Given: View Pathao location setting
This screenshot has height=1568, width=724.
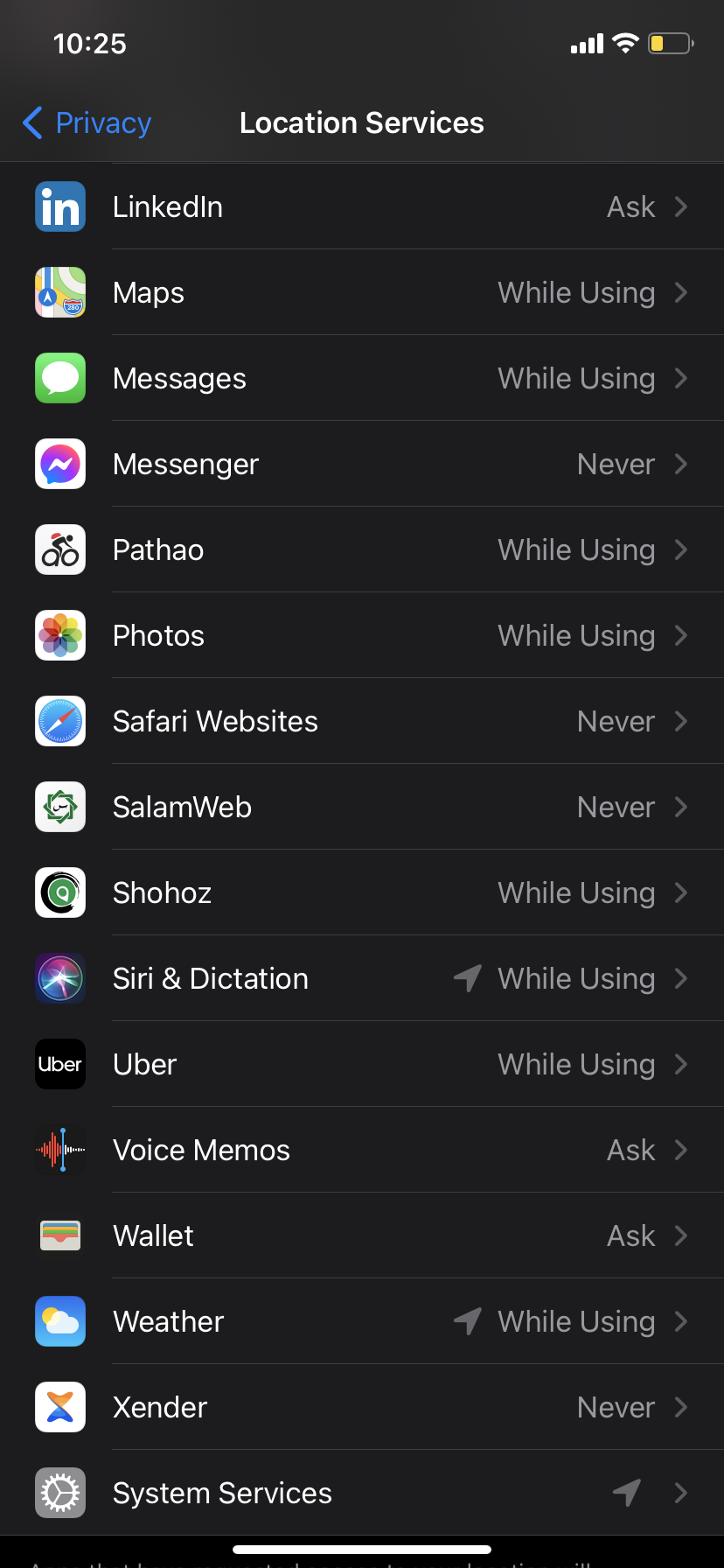Looking at the screenshot, I should click(362, 550).
